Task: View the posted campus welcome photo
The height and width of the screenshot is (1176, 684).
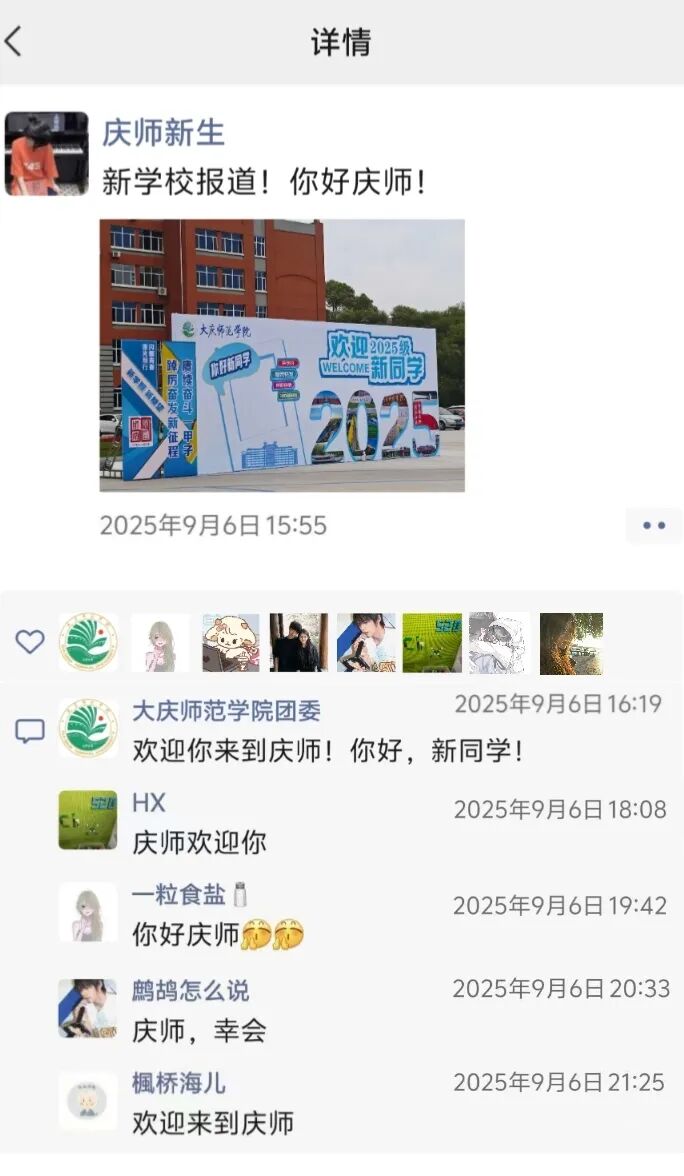Action: (282, 355)
